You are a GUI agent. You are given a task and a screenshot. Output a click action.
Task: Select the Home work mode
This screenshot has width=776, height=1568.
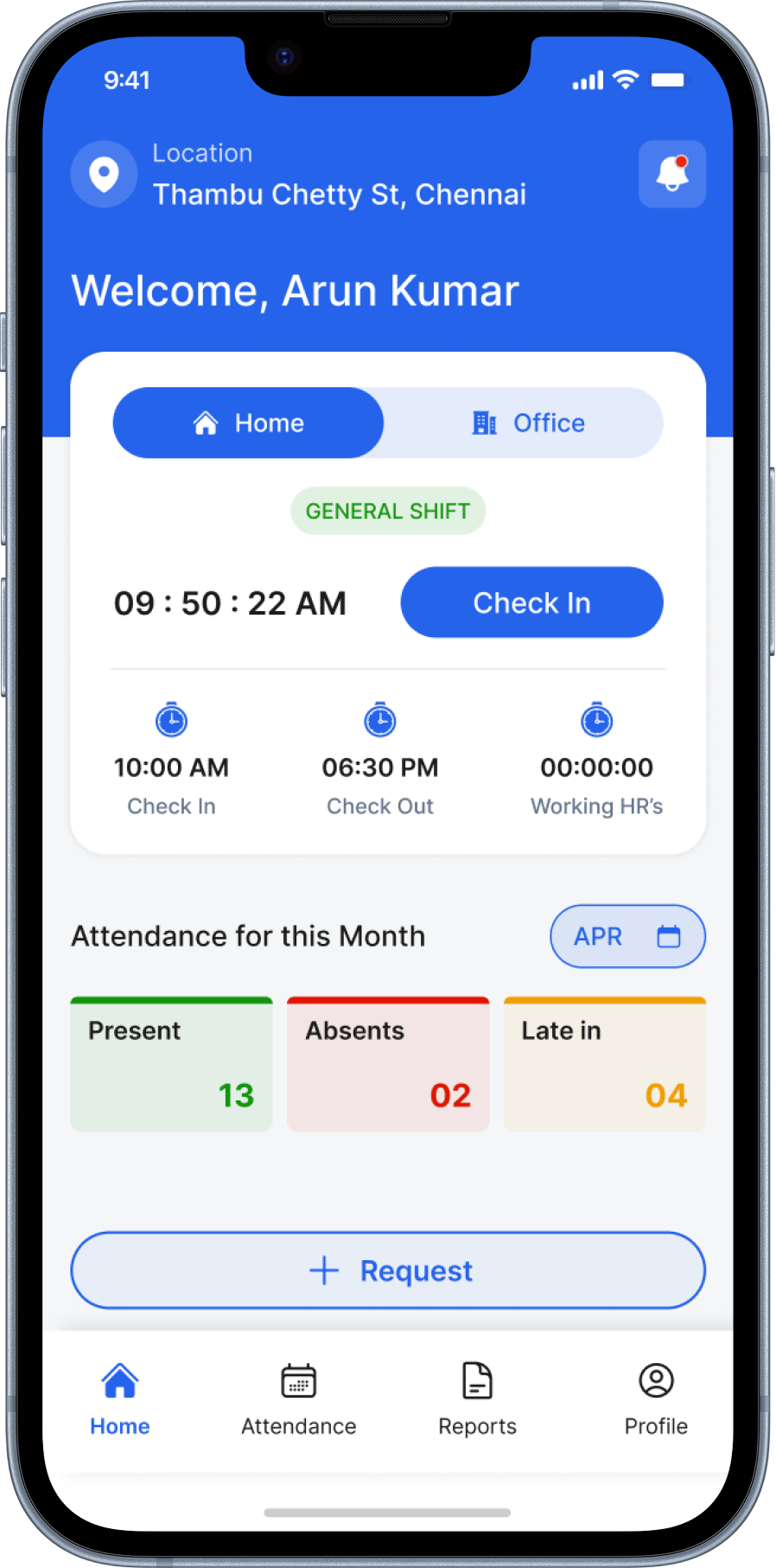point(248,423)
